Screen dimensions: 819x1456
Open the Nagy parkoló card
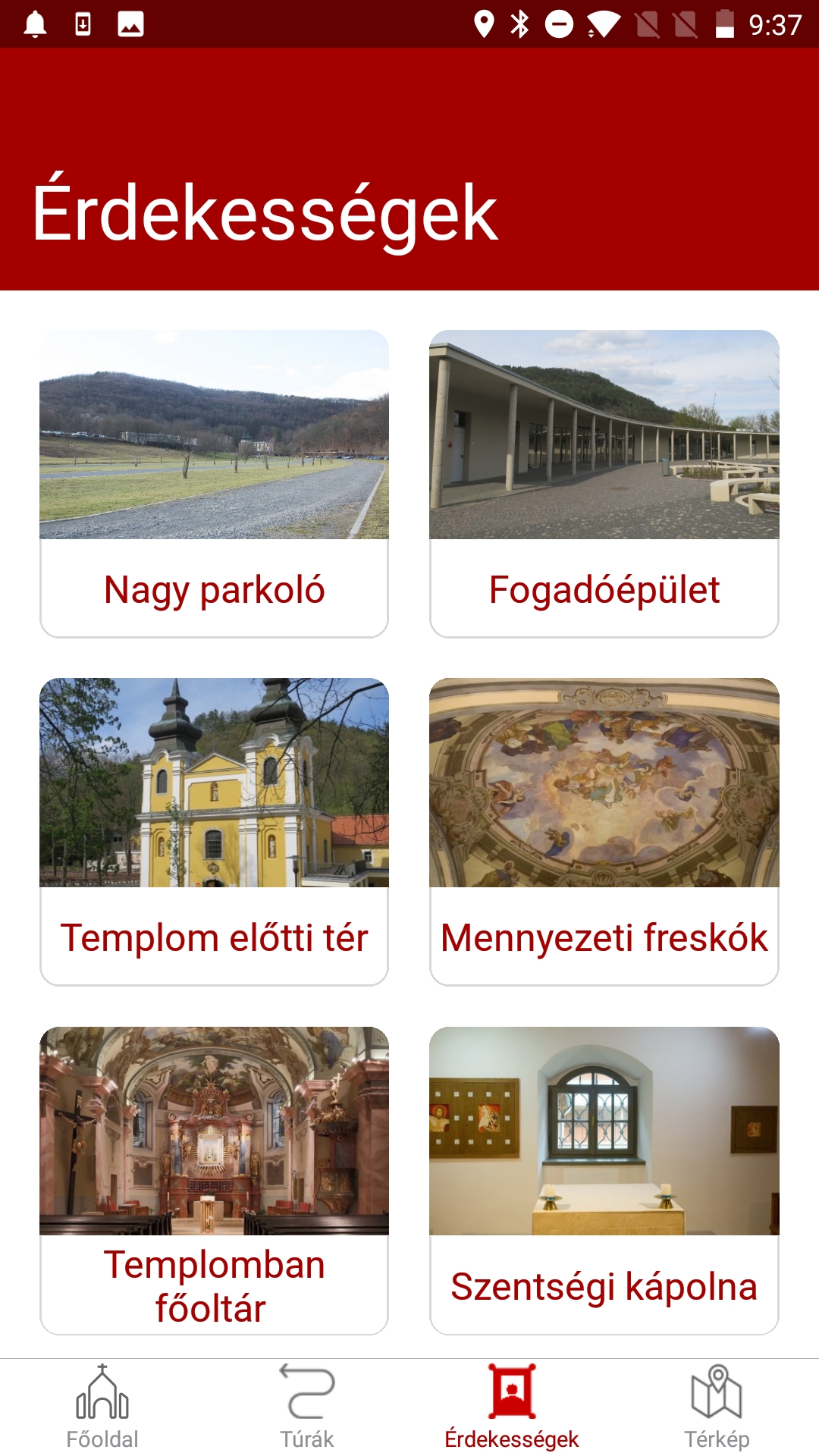coord(214,483)
